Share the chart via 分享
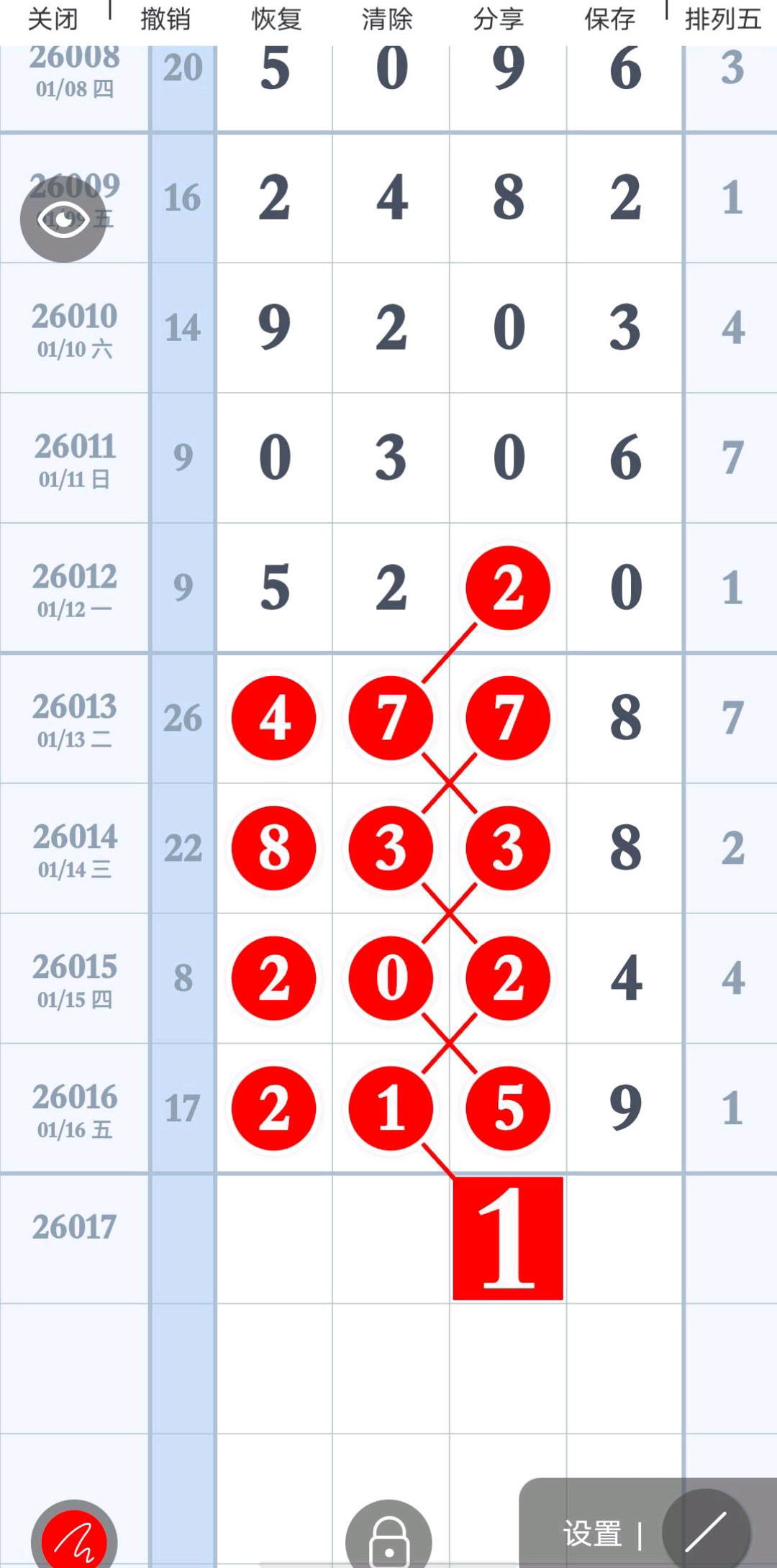 tap(498, 19)
